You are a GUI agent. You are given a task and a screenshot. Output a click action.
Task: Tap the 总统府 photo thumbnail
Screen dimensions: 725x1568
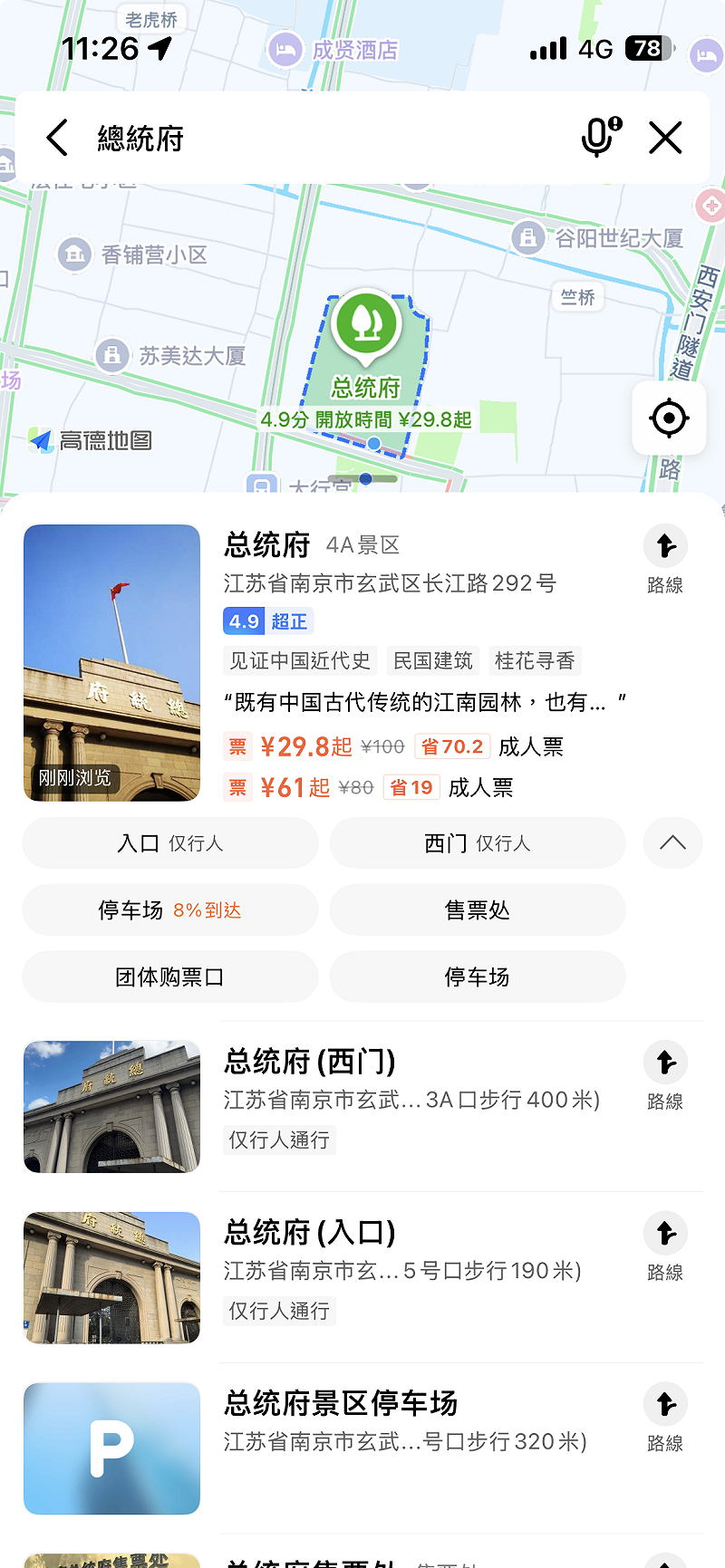point(111,662)
